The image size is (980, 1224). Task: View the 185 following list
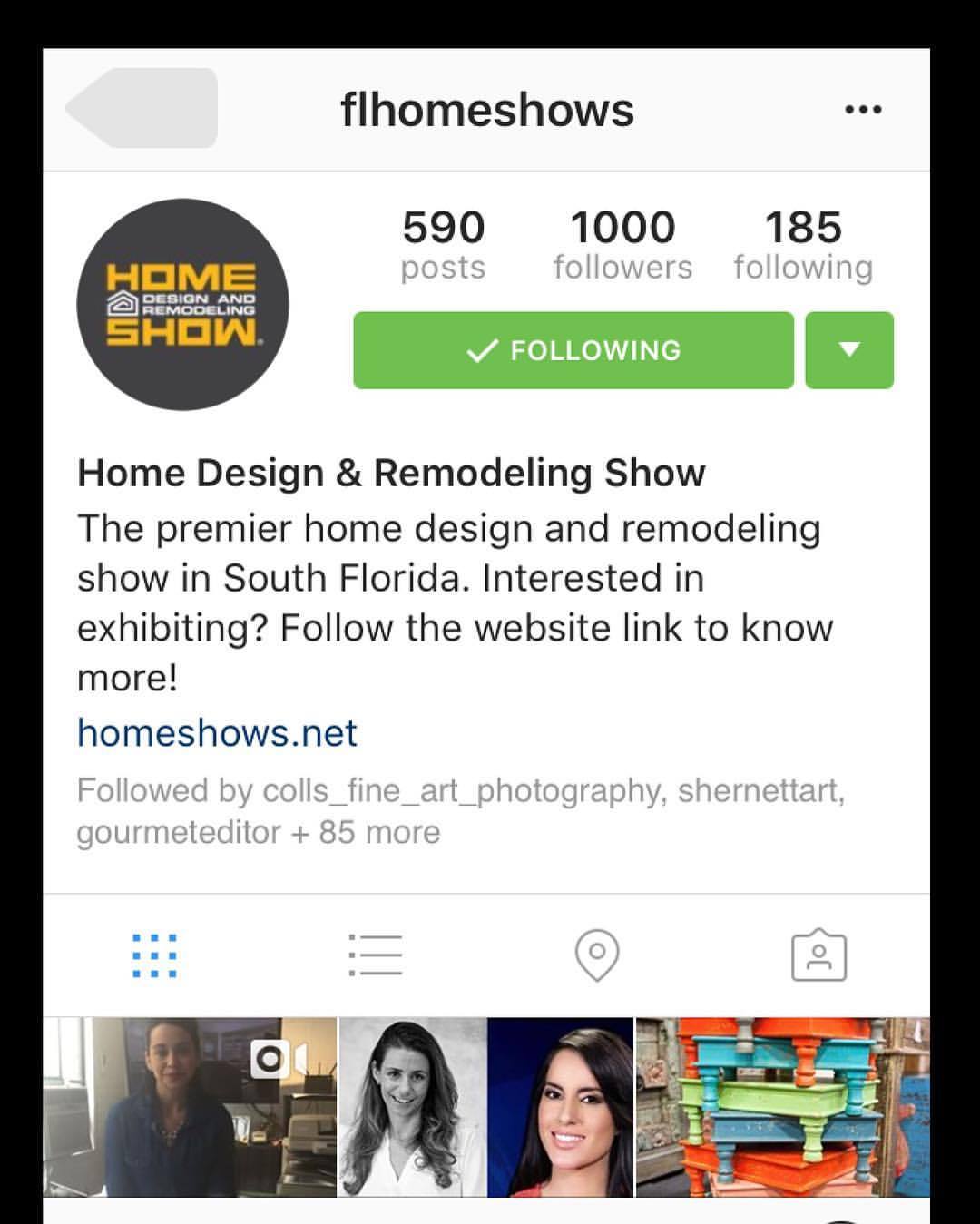(803, 245)
